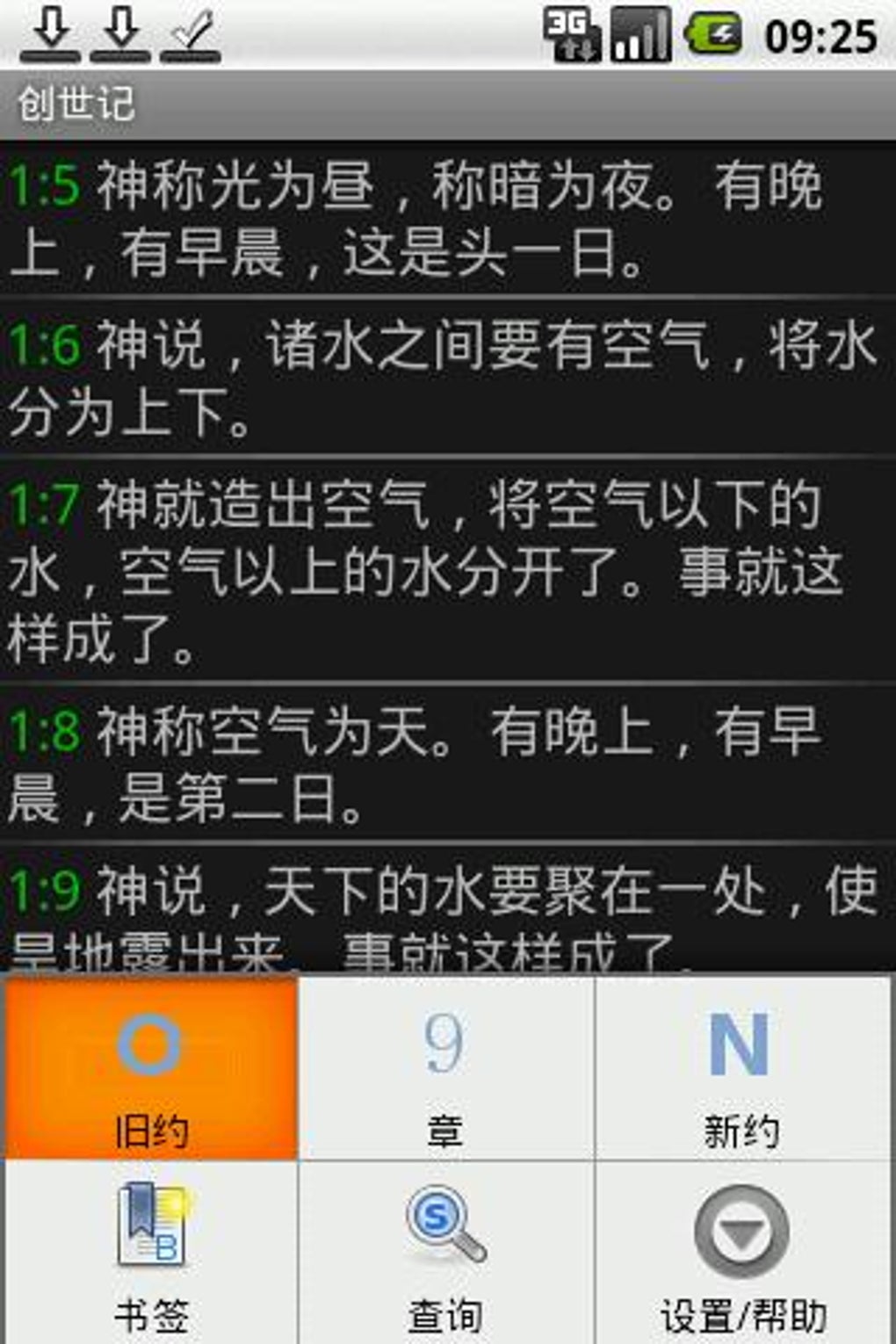
Task: Tap the 3G data indicator icon
Action: pos(571,33)
